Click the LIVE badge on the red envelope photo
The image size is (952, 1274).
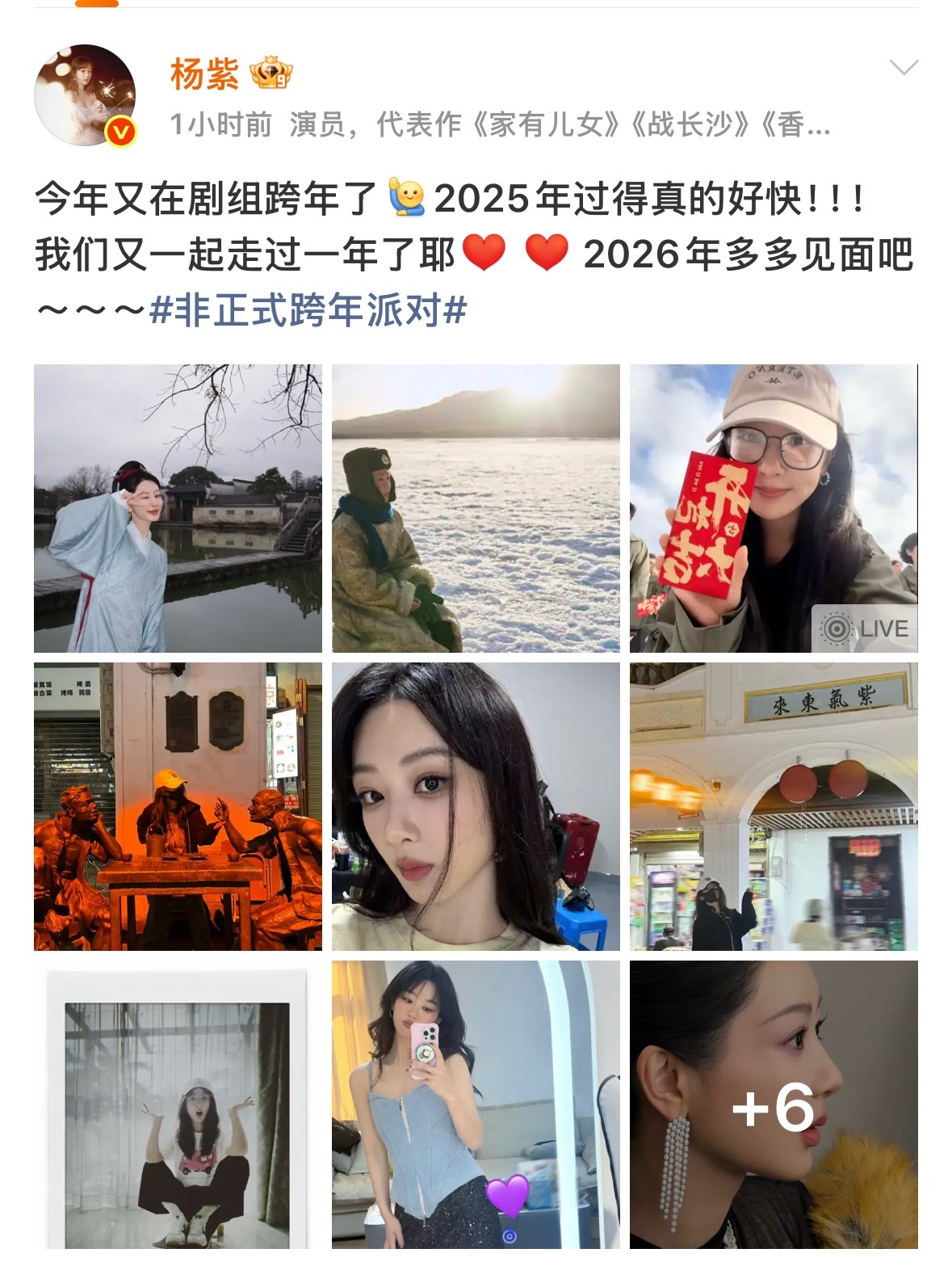[866, 624]
